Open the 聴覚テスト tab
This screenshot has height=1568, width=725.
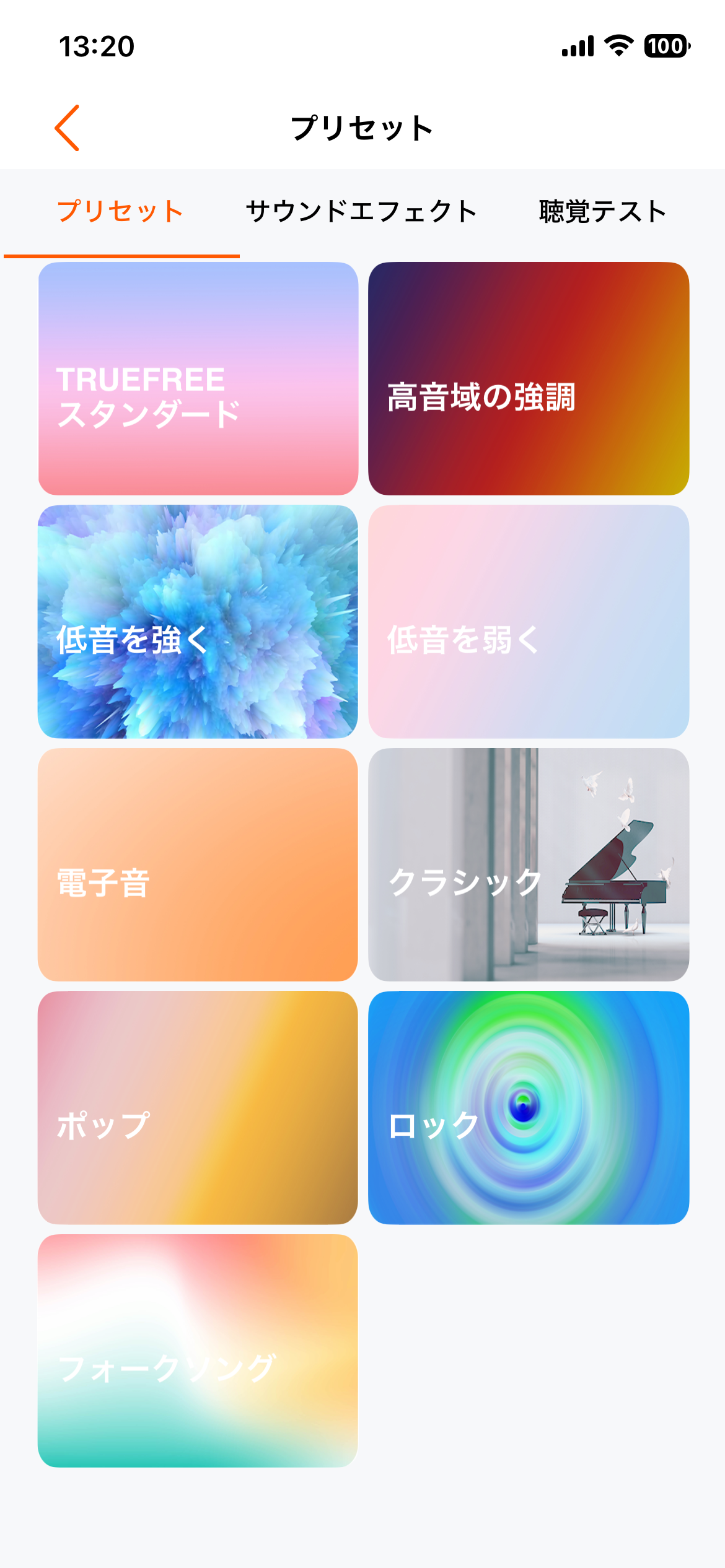click(x=602, y=211)
